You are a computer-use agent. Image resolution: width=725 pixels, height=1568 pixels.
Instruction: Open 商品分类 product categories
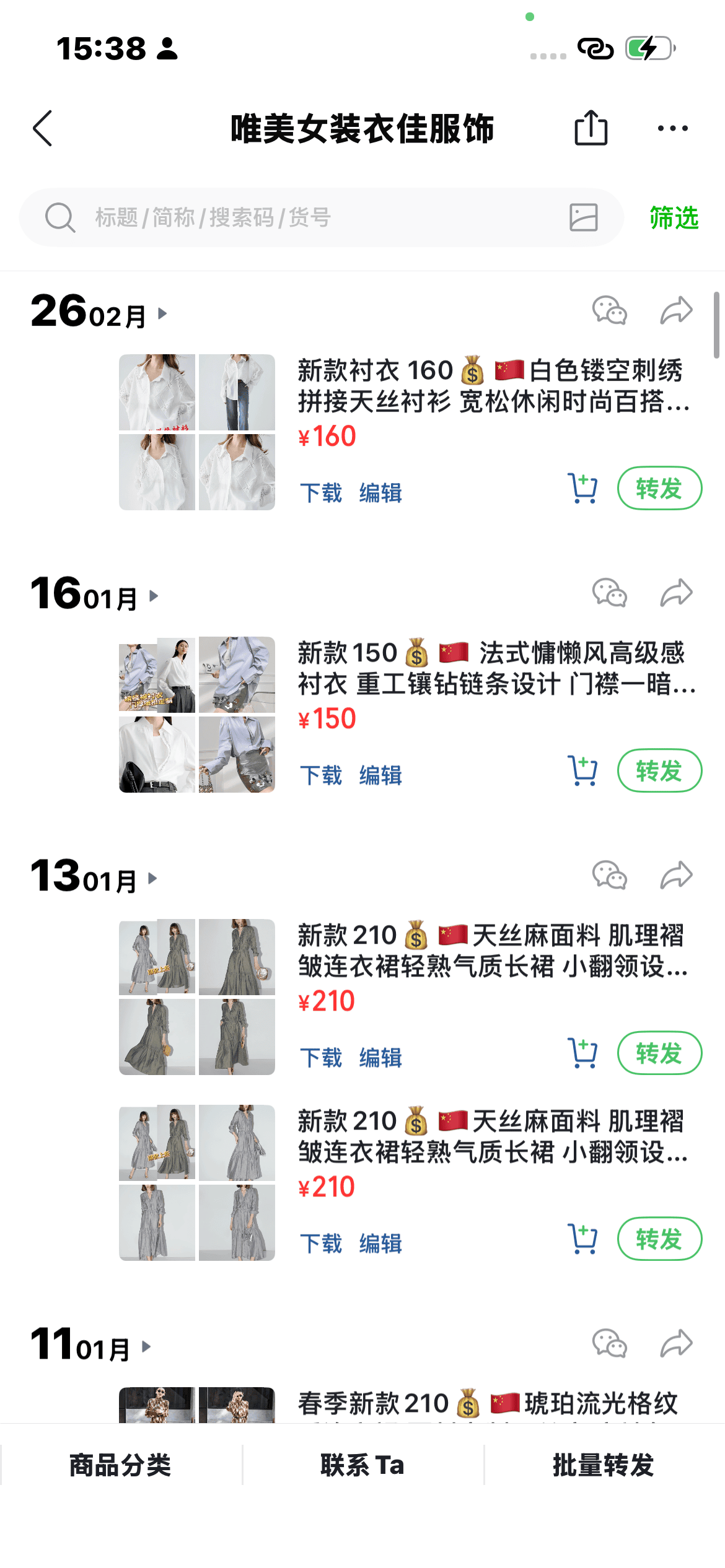pyautogui.click(x=120, y=1465)
